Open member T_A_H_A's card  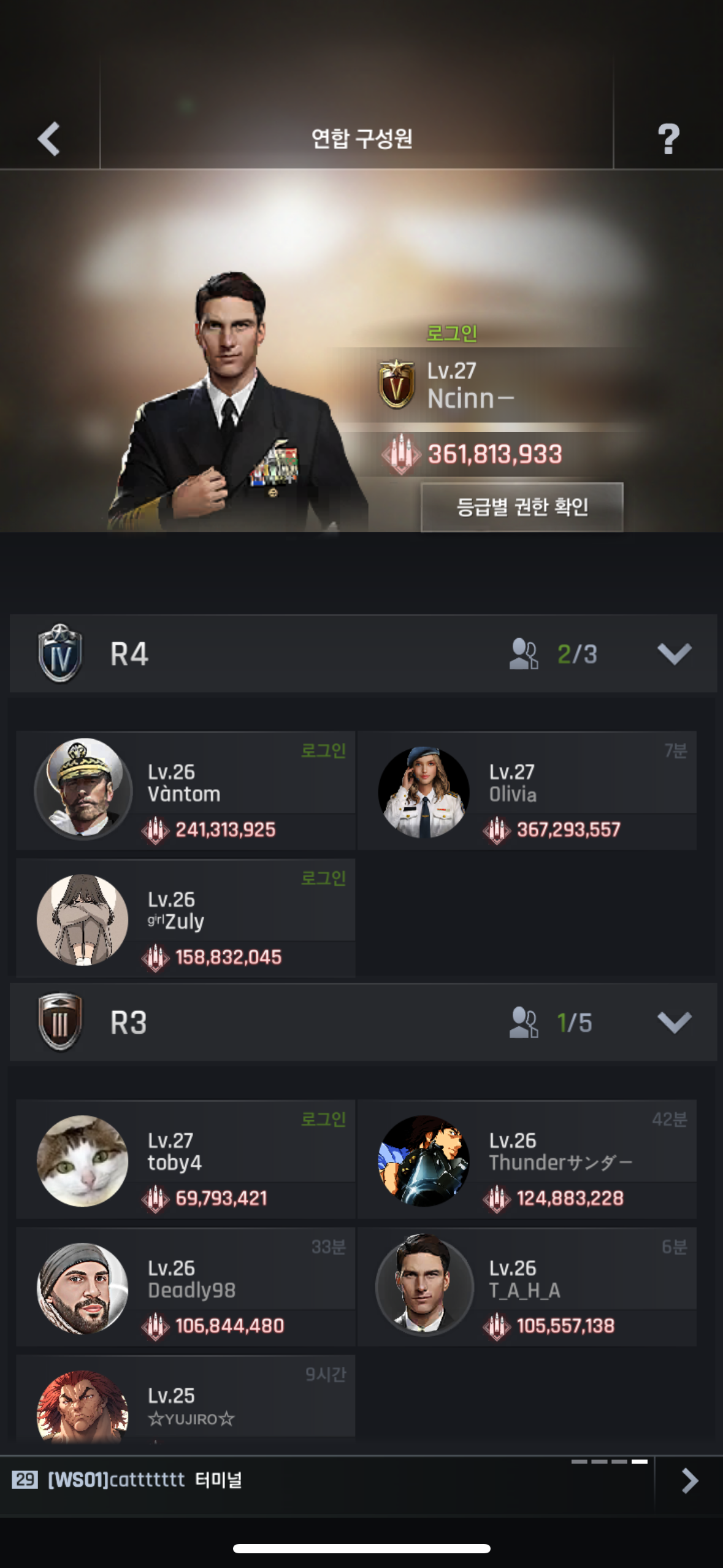526,1286
